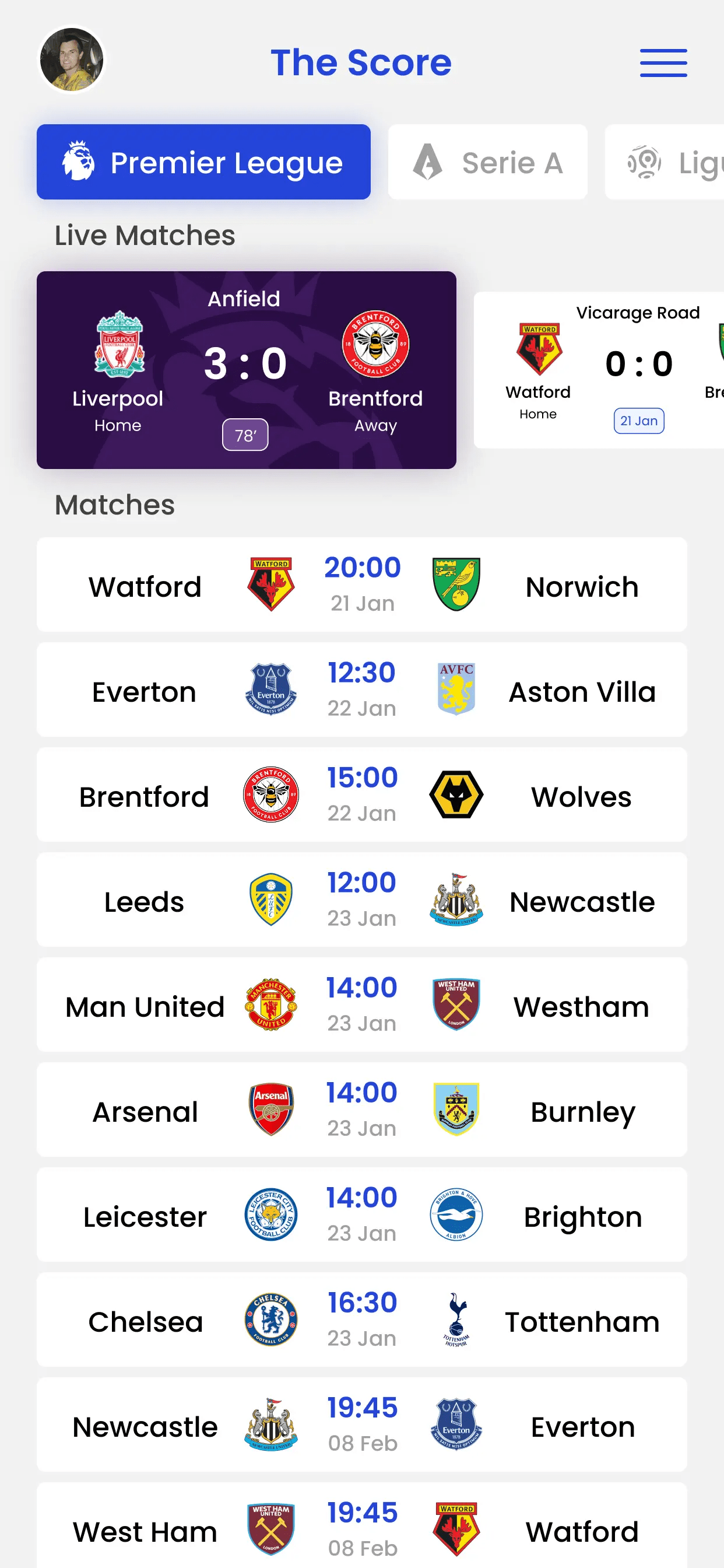Open the Watford vs Norwich match
This screenshot has width=724, height=1568.
[x=361, y=584]
